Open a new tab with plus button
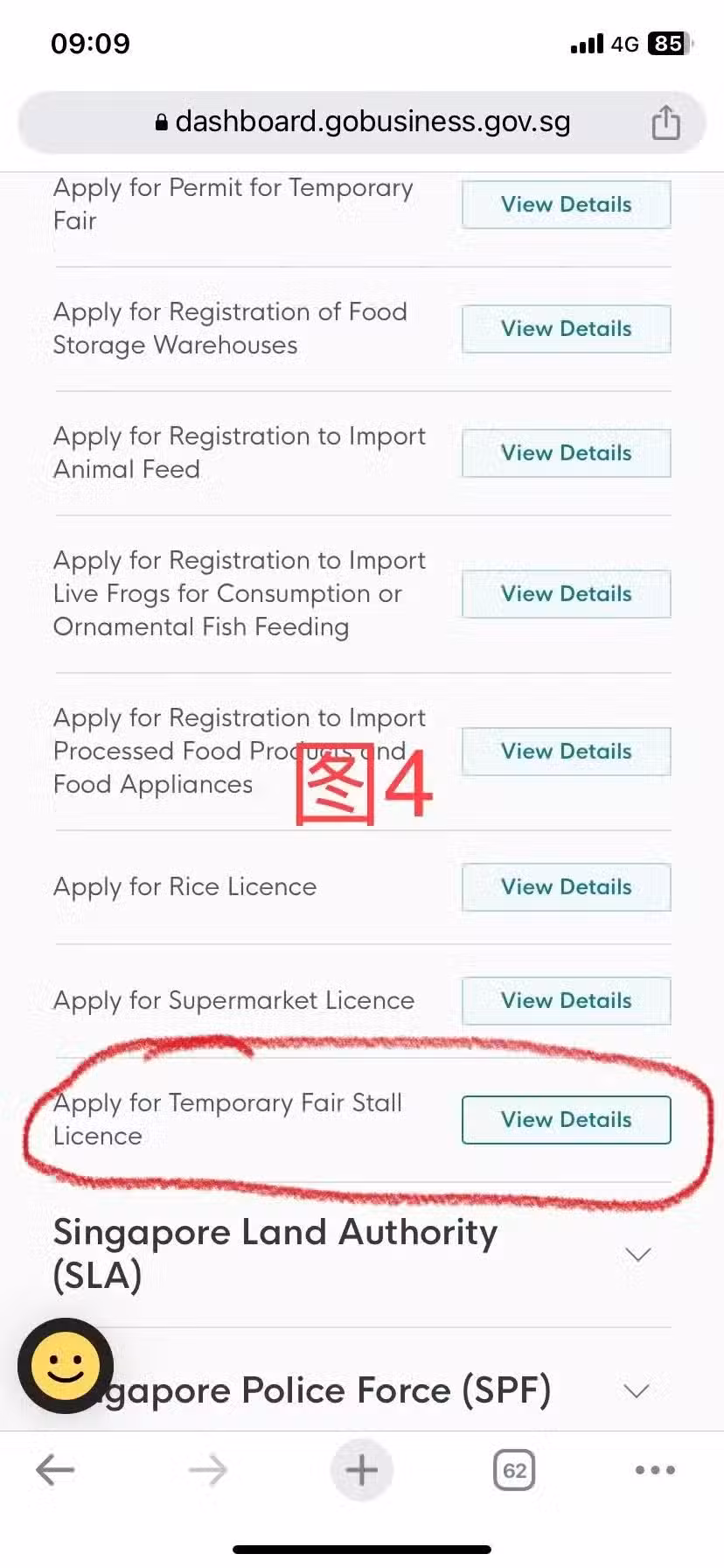 pos(361,1470)
